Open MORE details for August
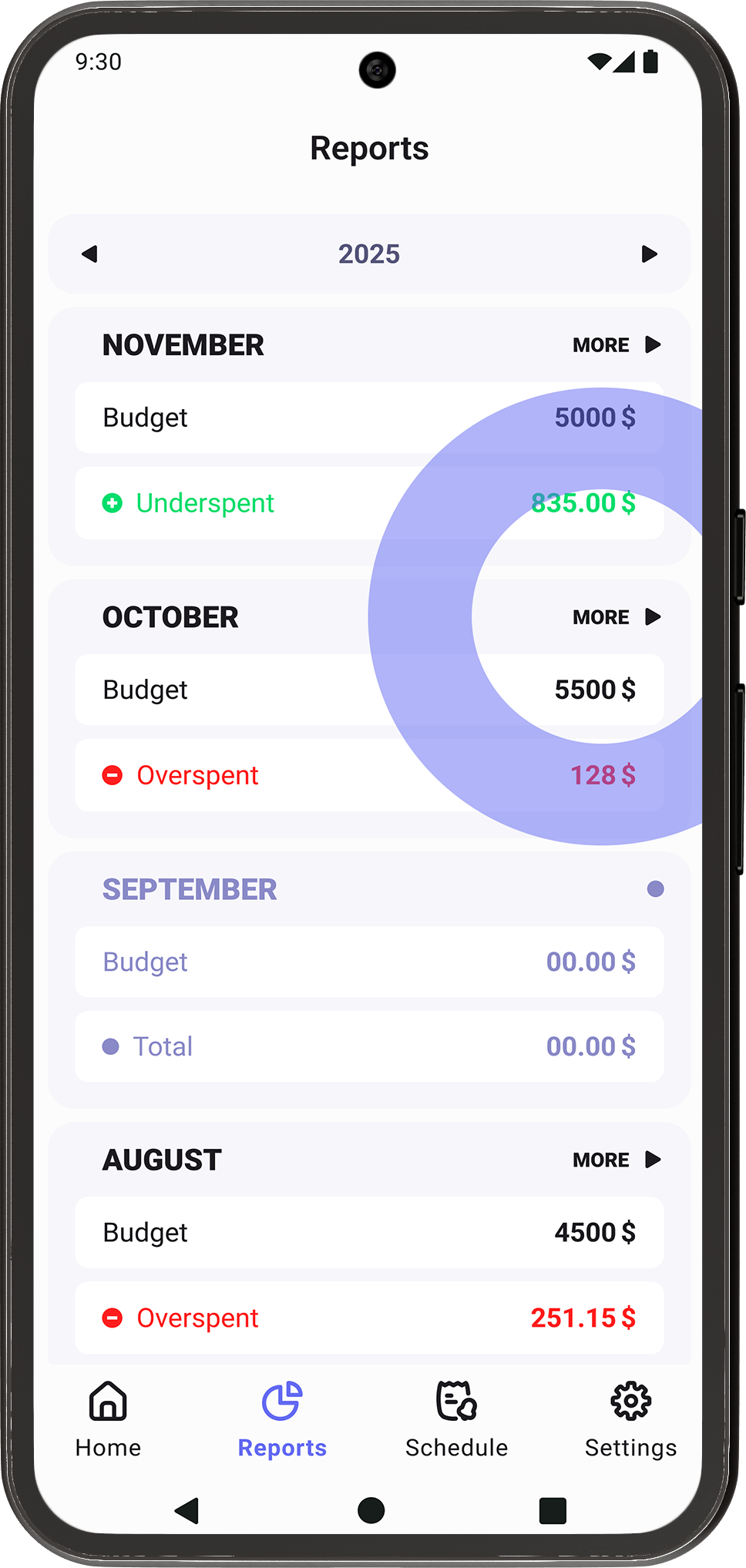746x1568 pixels. click(x=617, y=1160)
